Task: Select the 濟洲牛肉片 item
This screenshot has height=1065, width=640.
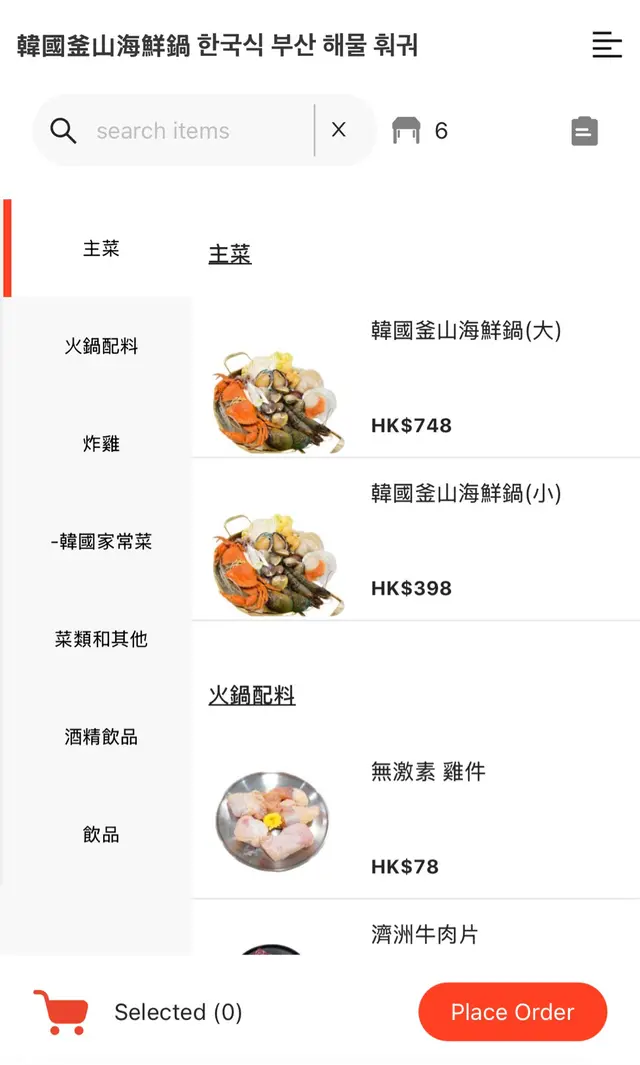Action: 424,935
